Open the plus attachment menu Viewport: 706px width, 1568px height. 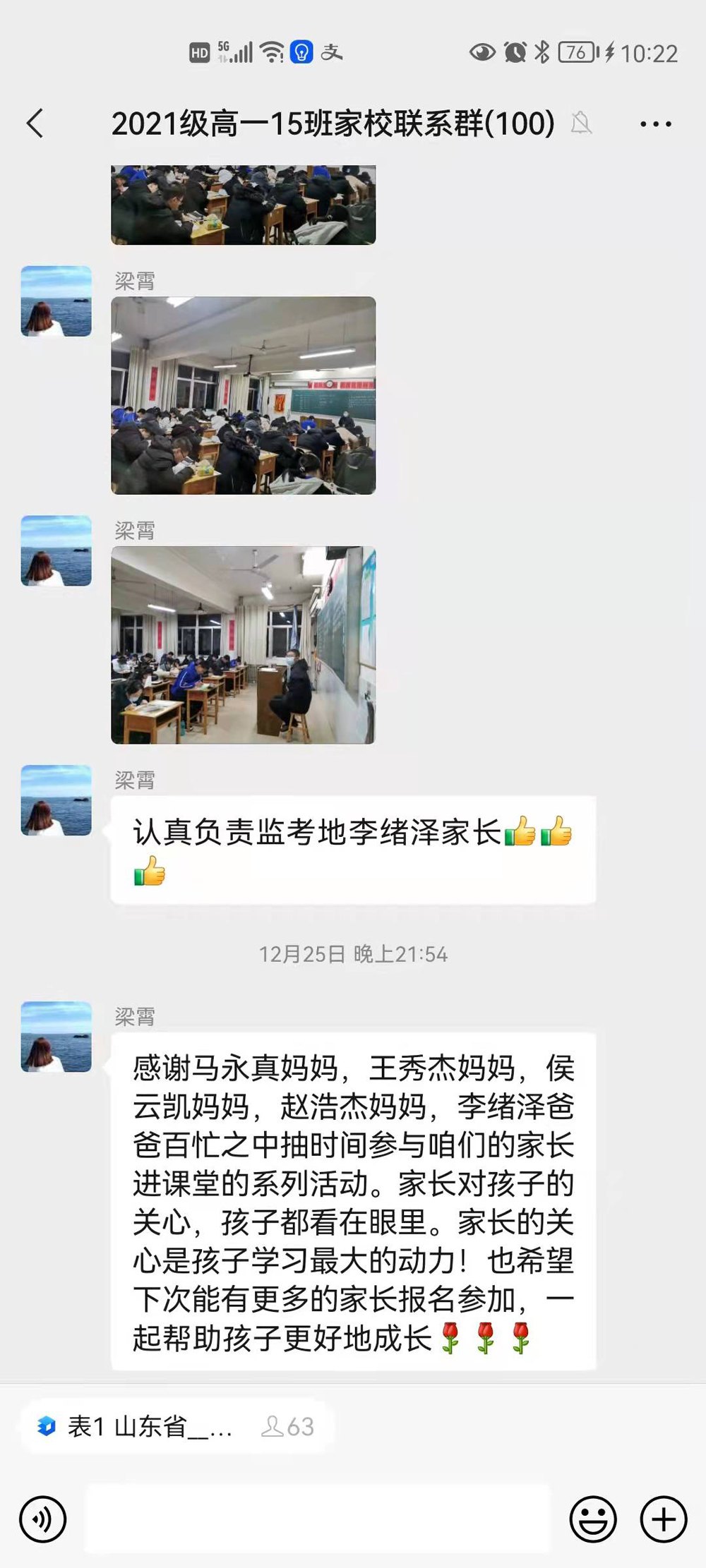click(x=664, y=1519)
